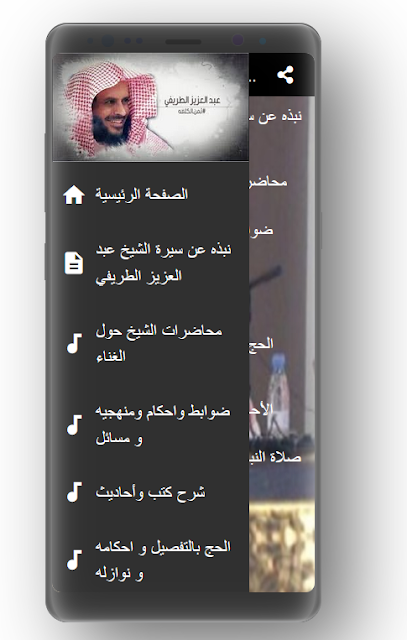Image resolution: width=407 pixels, height=640 pixels.
Task: Select محاضرات الشيخ حول الغناء
Action: click(151, 343)
